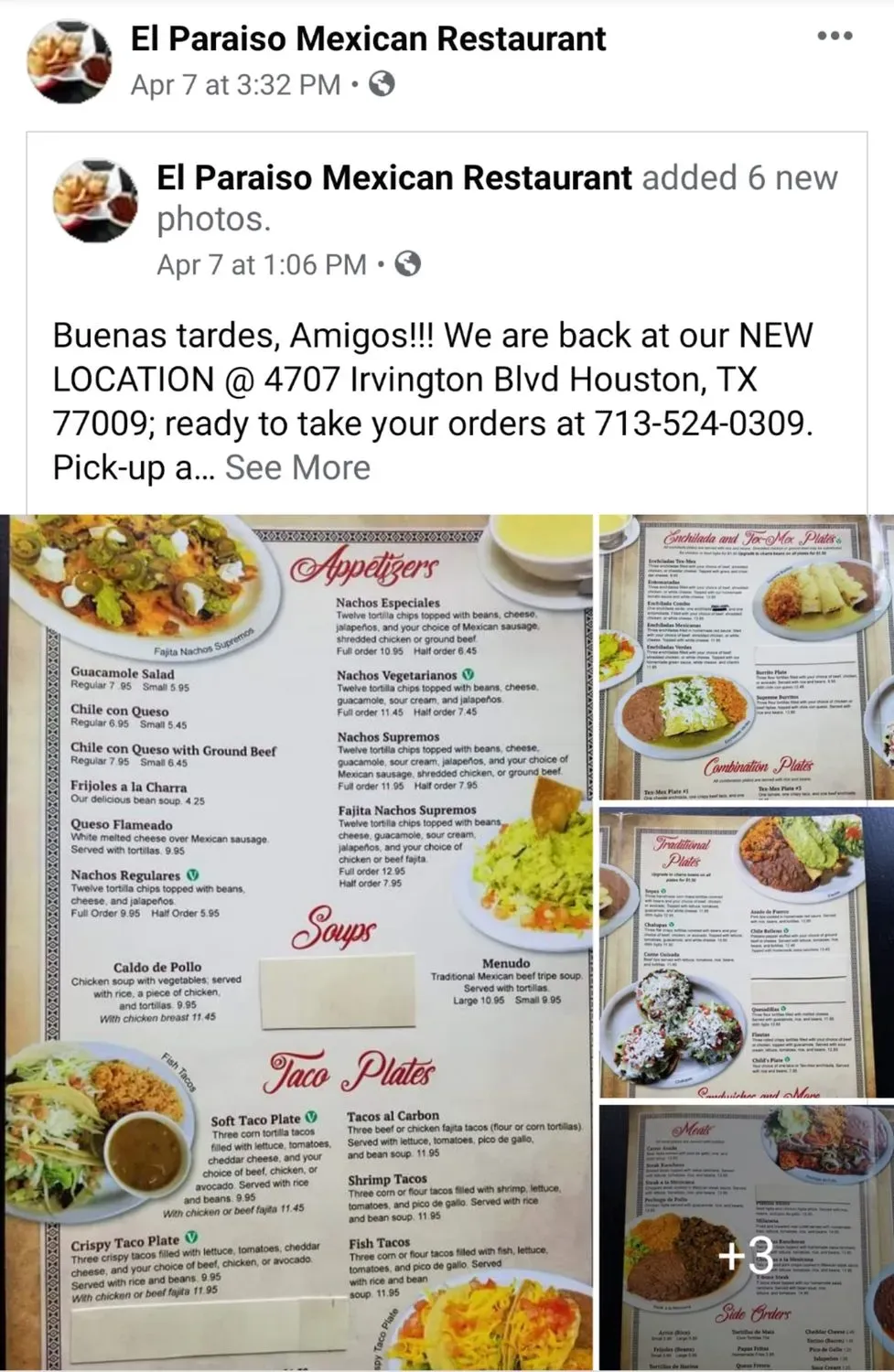Open El Paraiso Mexican Restaurant page from post header
The height and width of the screenshot is (1372, 894).
(368, 38)
